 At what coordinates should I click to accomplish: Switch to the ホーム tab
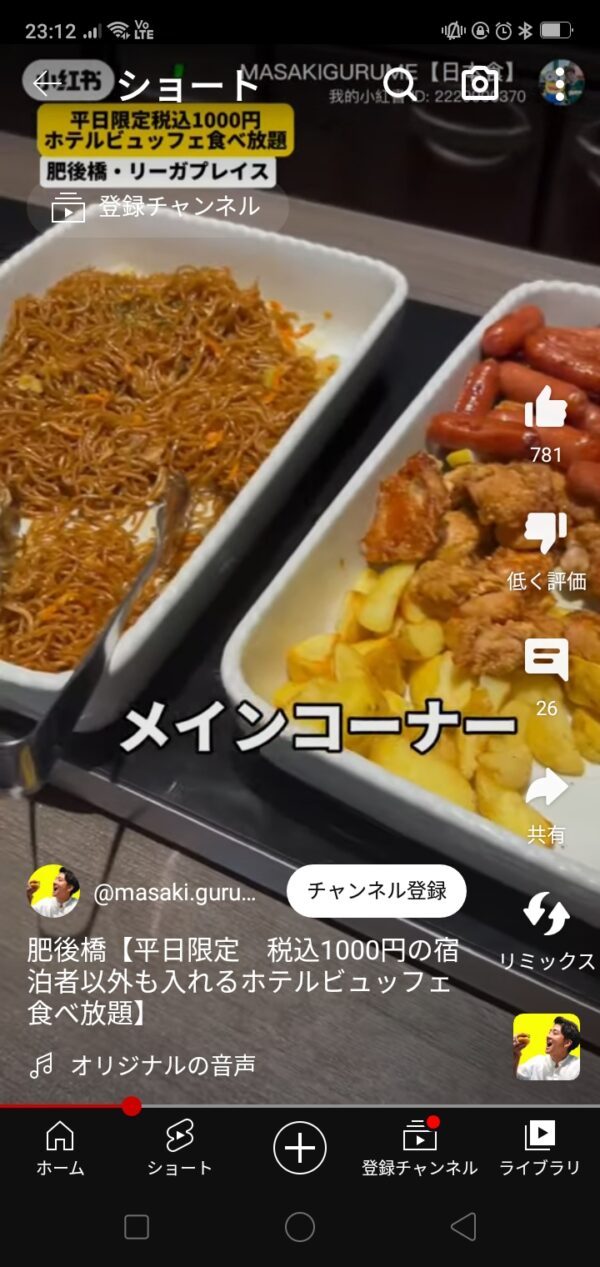(x=60, y=1148)
